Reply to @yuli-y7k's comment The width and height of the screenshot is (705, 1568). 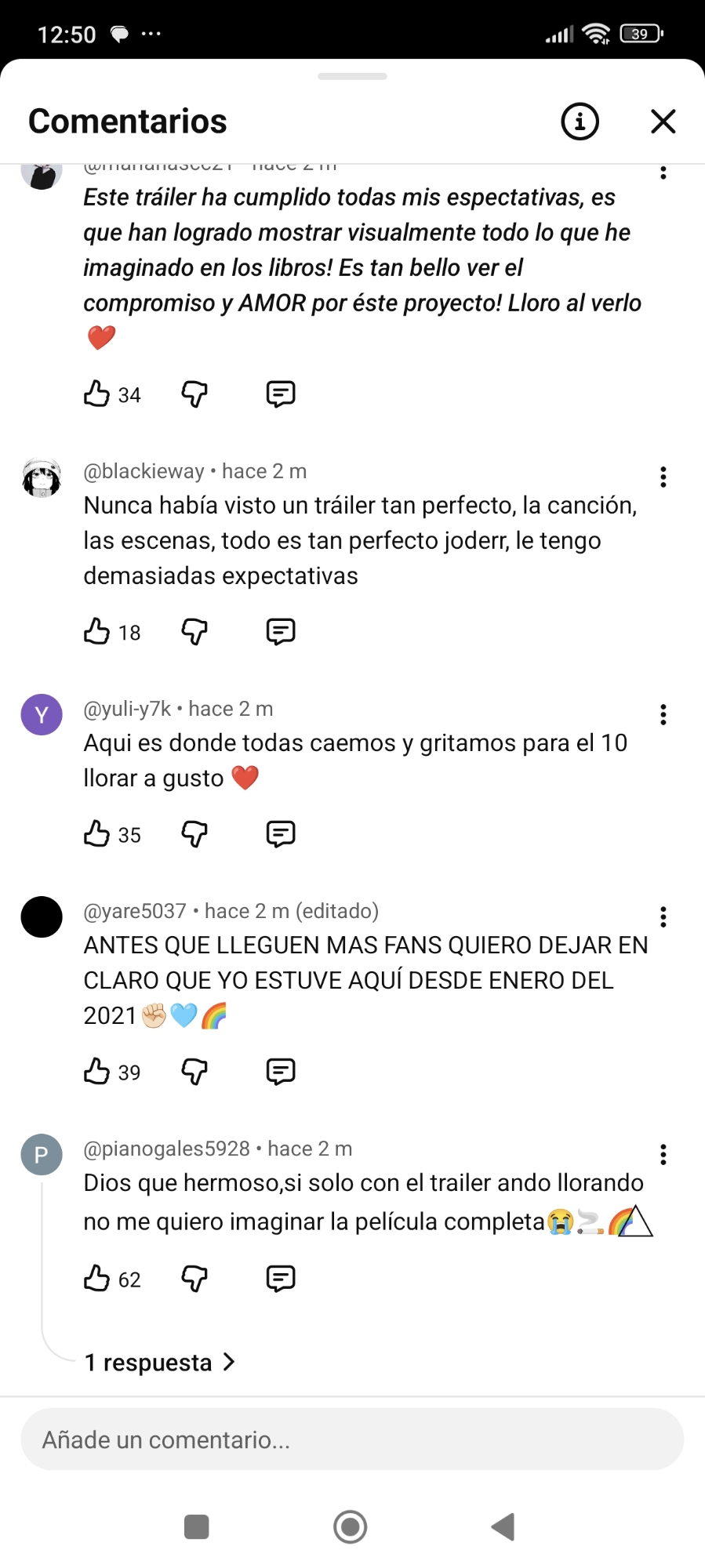280,833
